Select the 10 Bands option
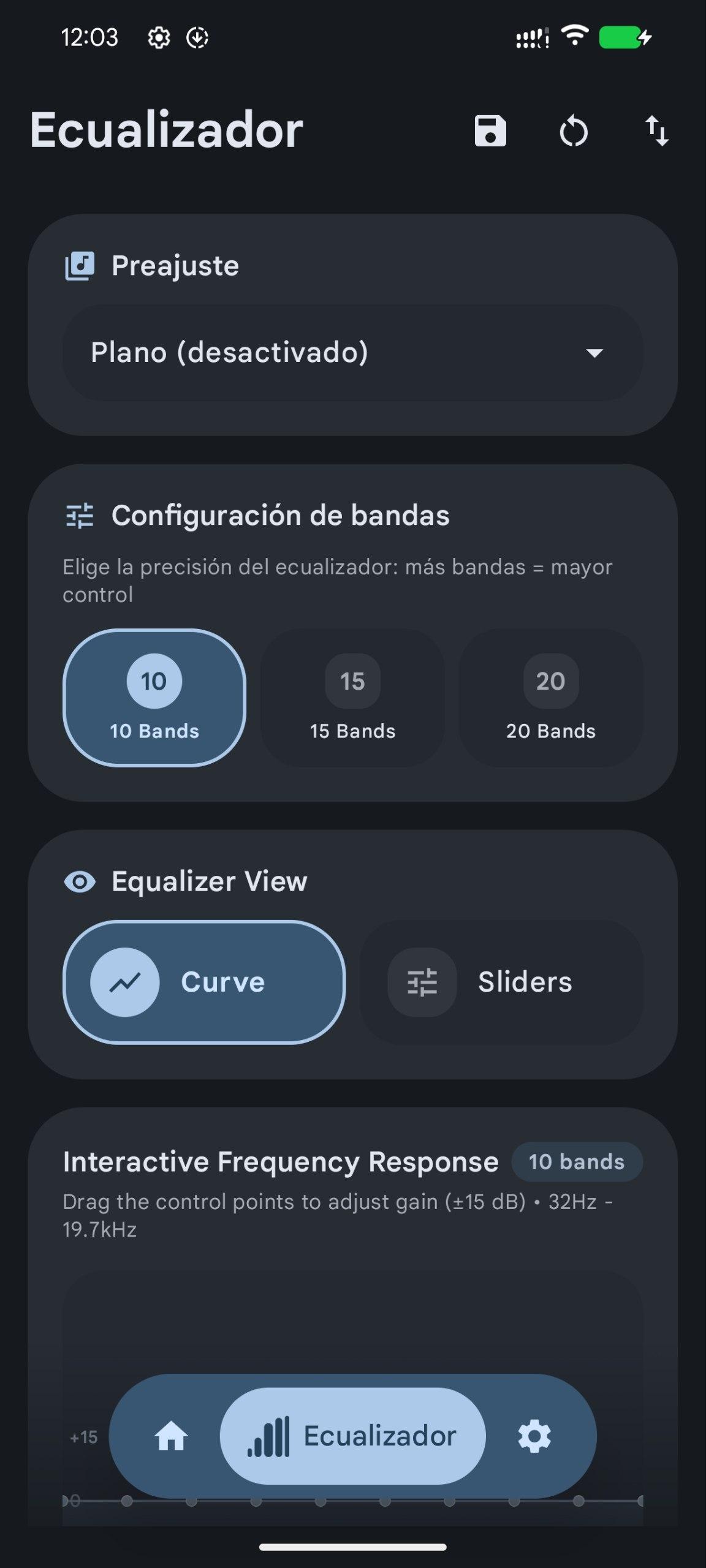706x1568 pixels. click(154, 698)
